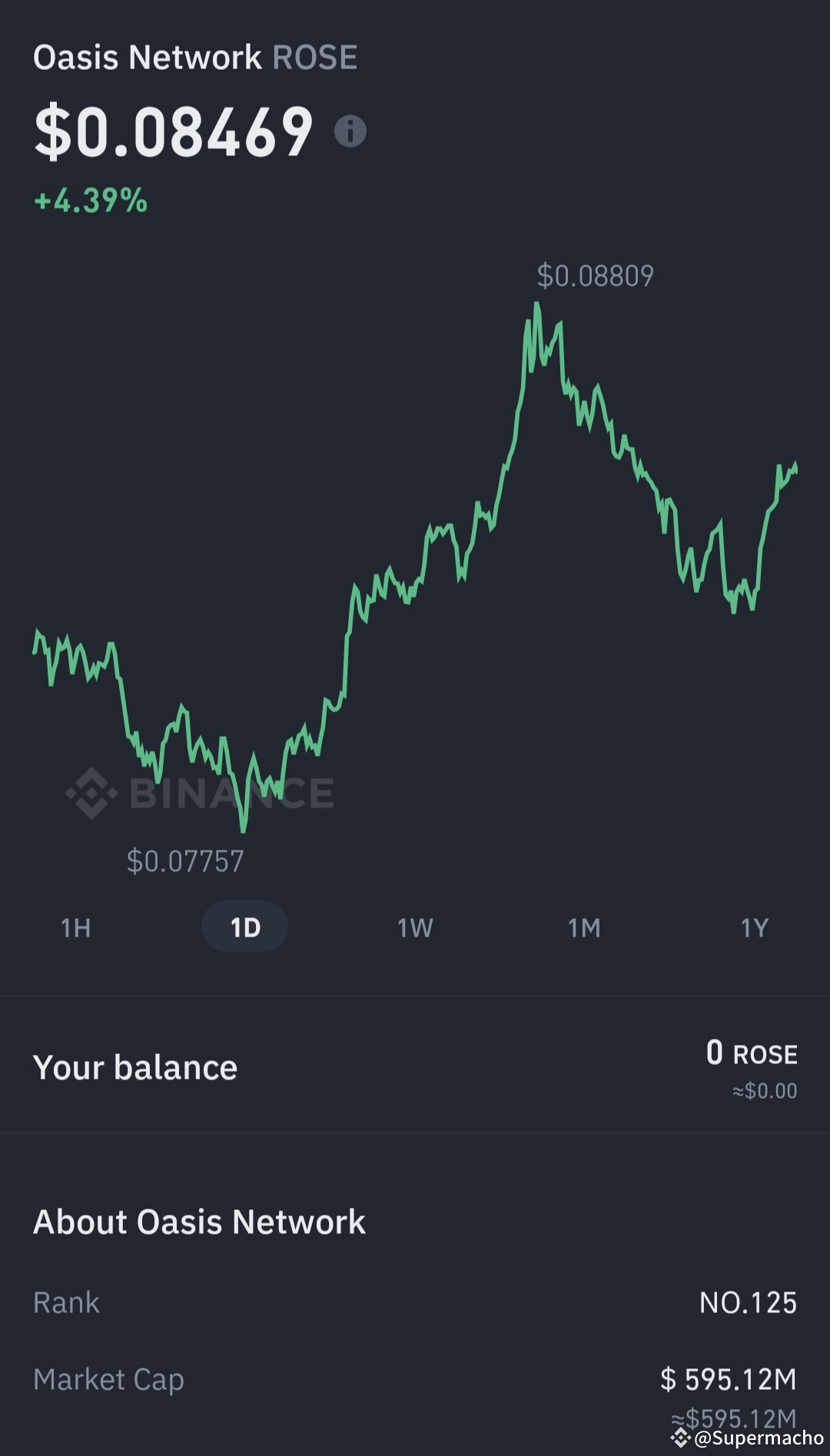Show the 1M price chart
This screenshot has height=1456, width=830.
[584, 927]
